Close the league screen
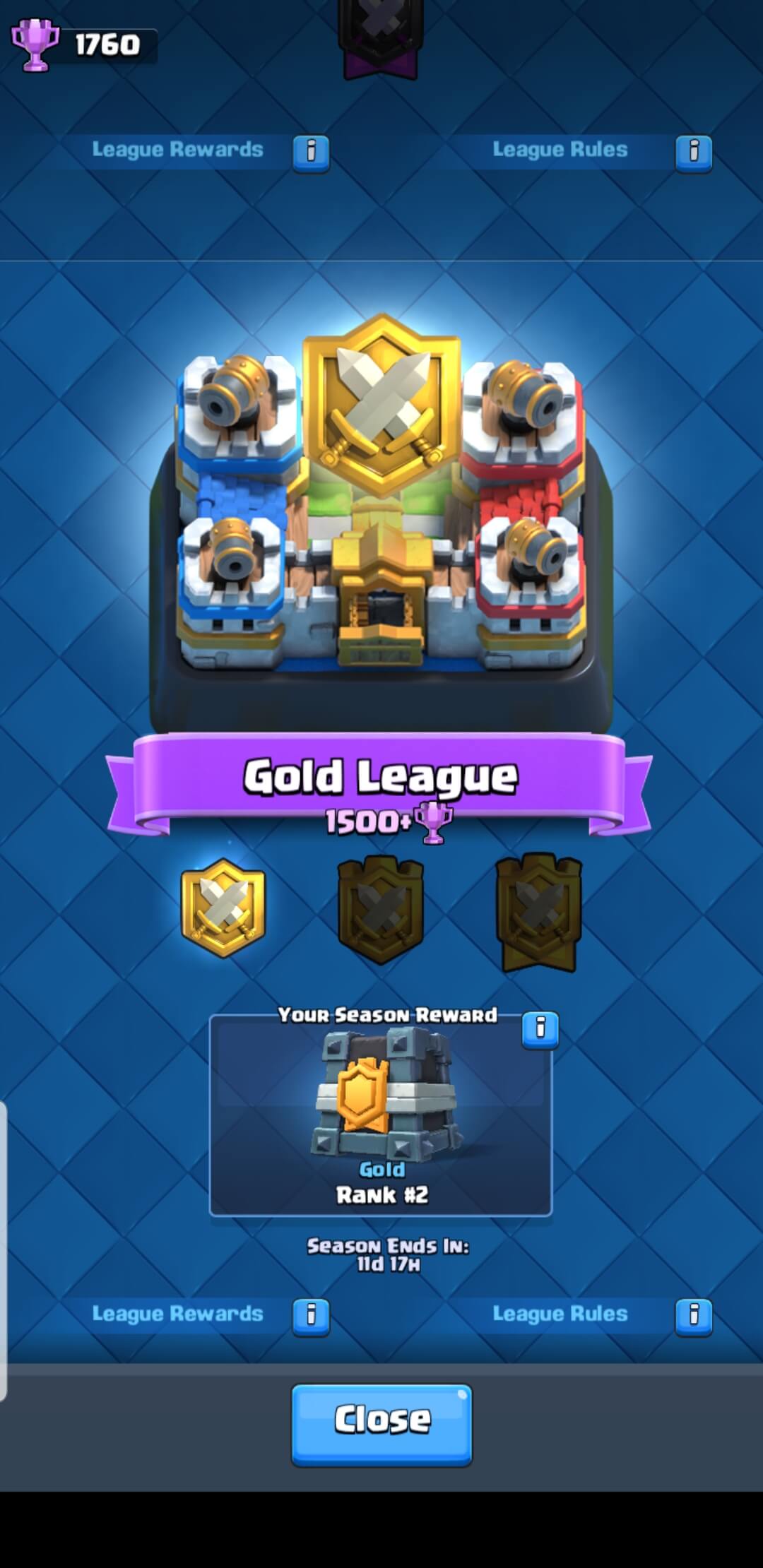 381,1424
